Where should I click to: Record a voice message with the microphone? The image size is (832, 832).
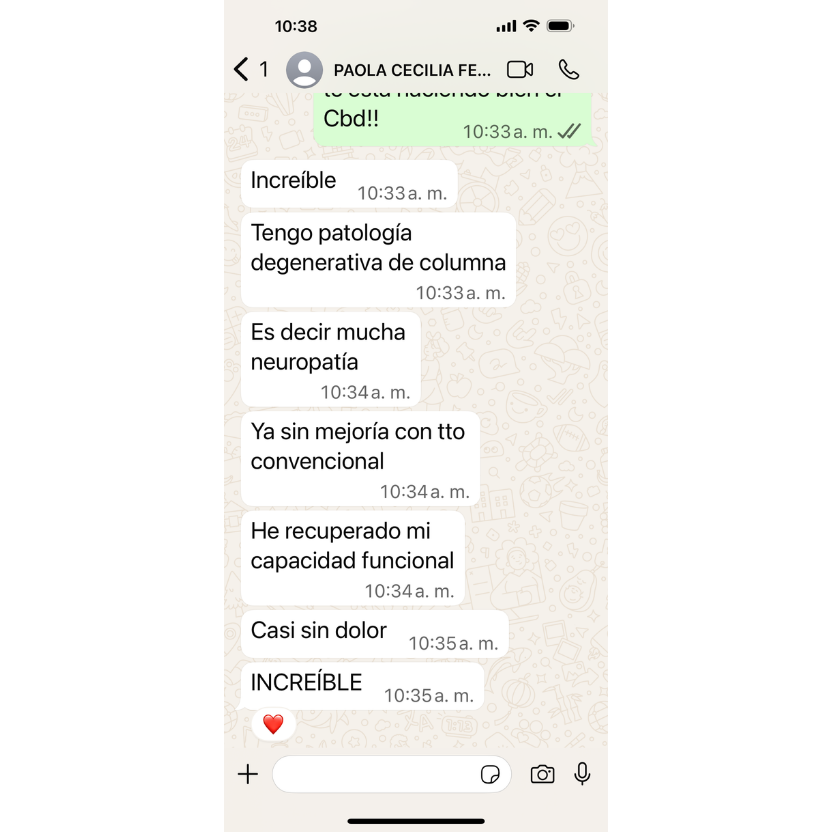coord(582,774)
